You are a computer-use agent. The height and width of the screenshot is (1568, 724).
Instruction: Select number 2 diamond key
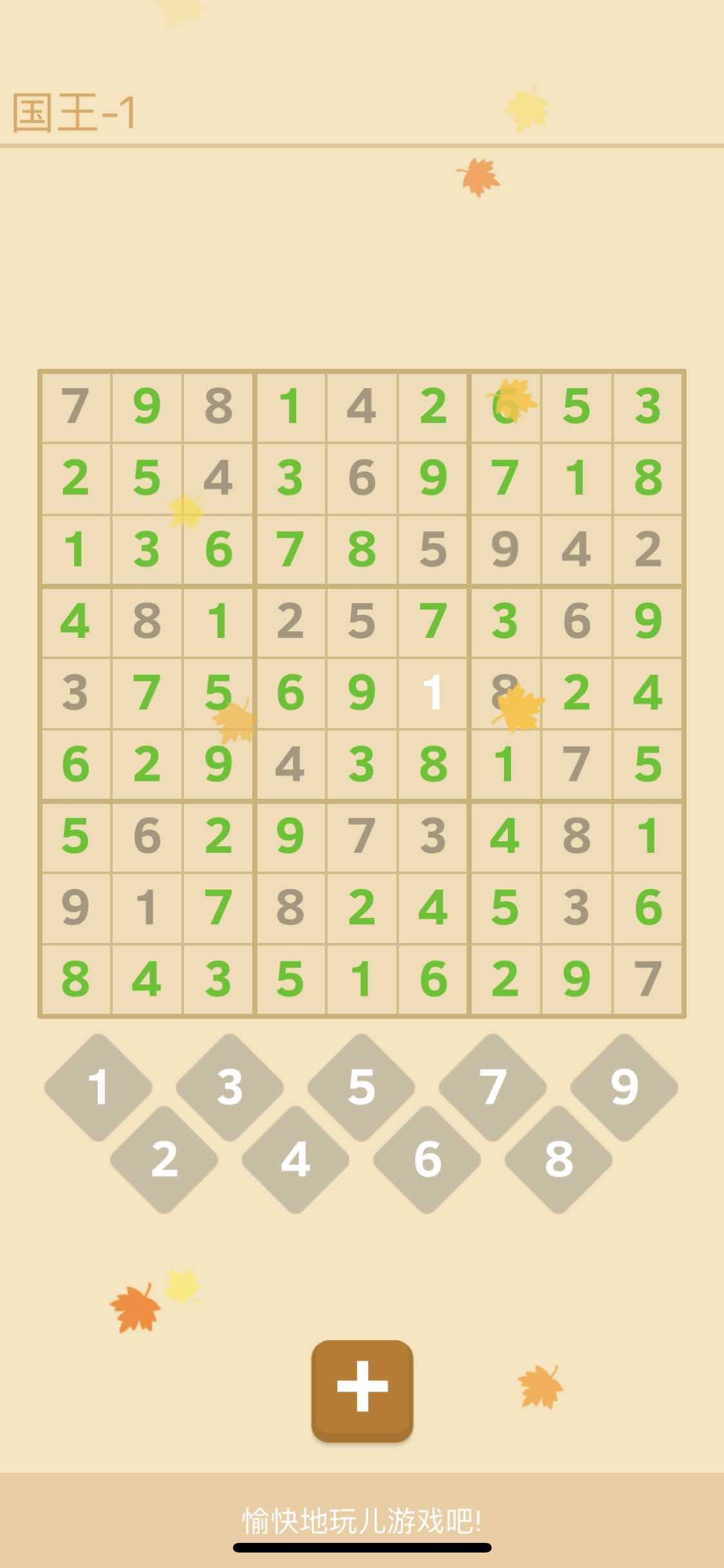pos(164,1159)
